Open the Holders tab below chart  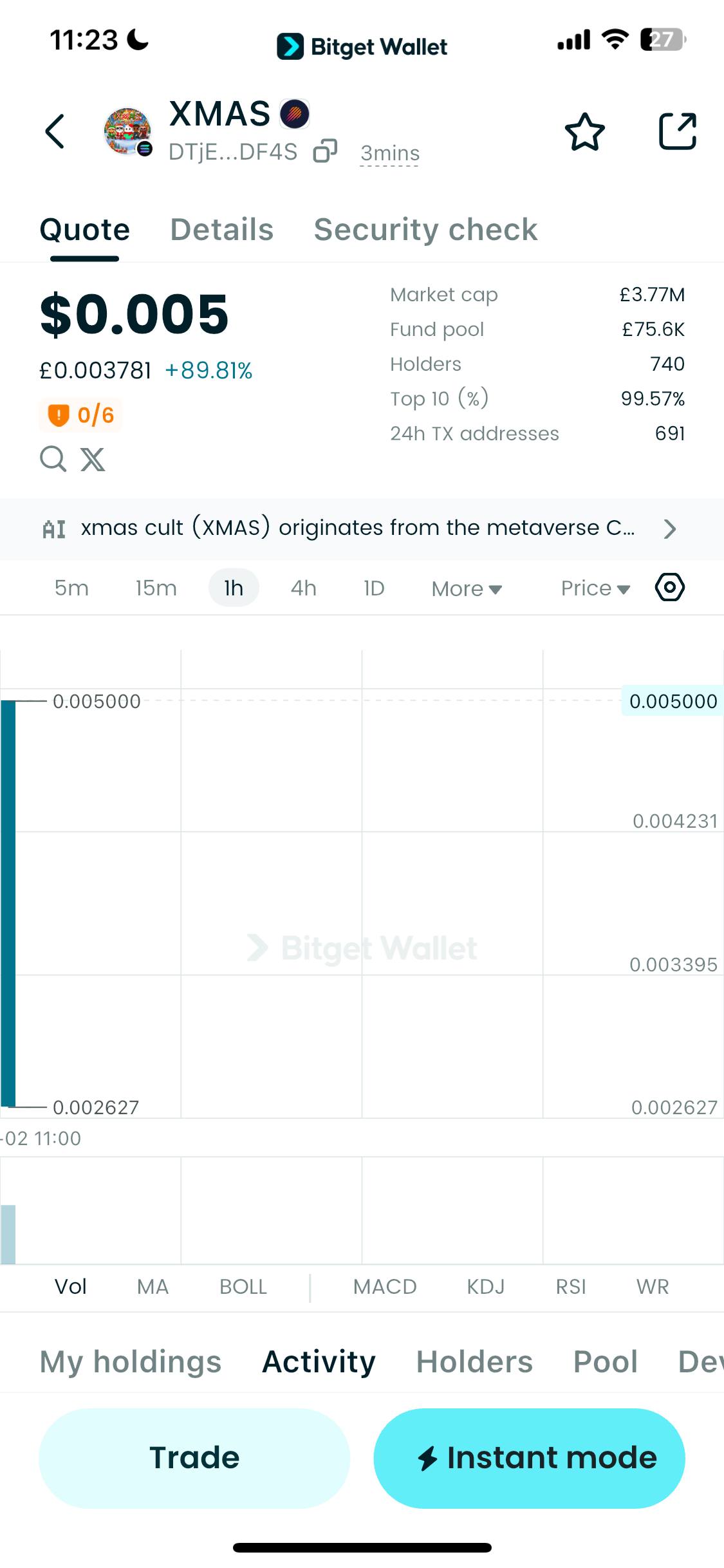pos(474,1362)
